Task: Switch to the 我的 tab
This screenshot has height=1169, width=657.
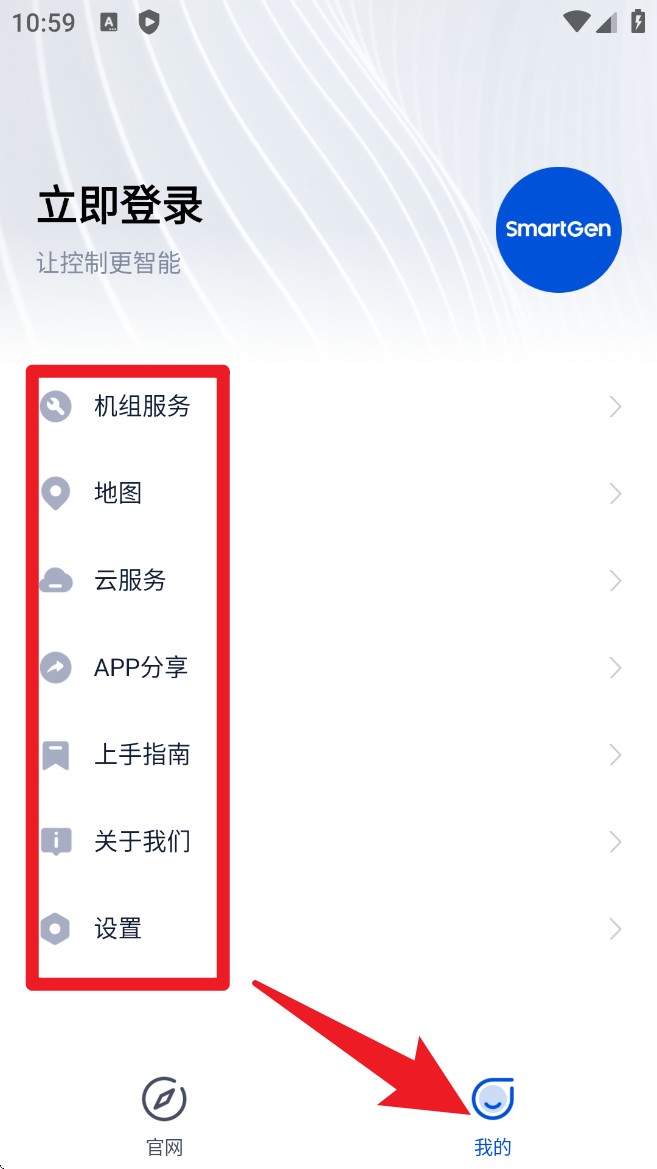Action: (493, 1116)
